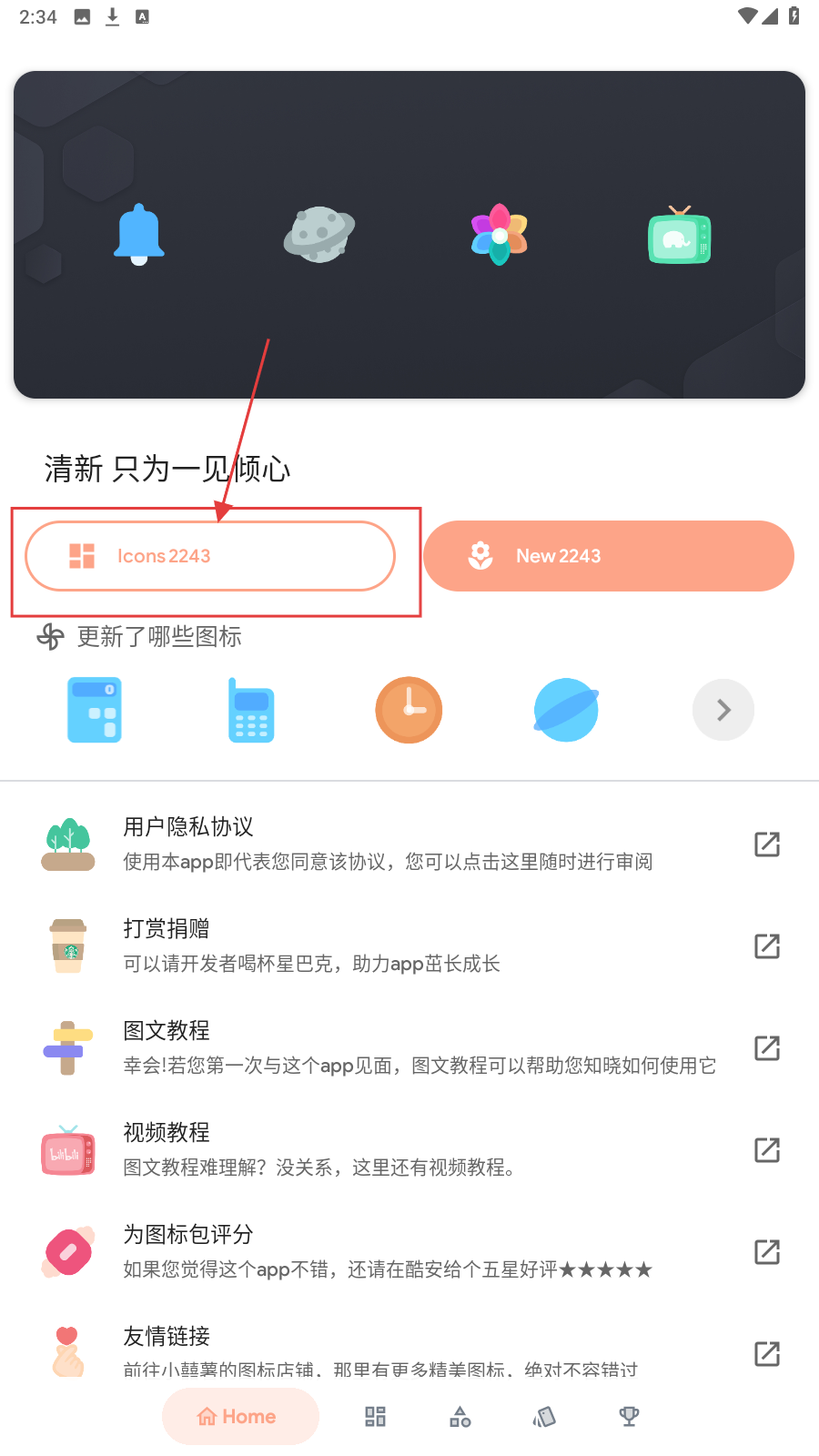819x1456 pixels.
Task: Switch to the trophy tab
Action: (x=629, y=1417)
